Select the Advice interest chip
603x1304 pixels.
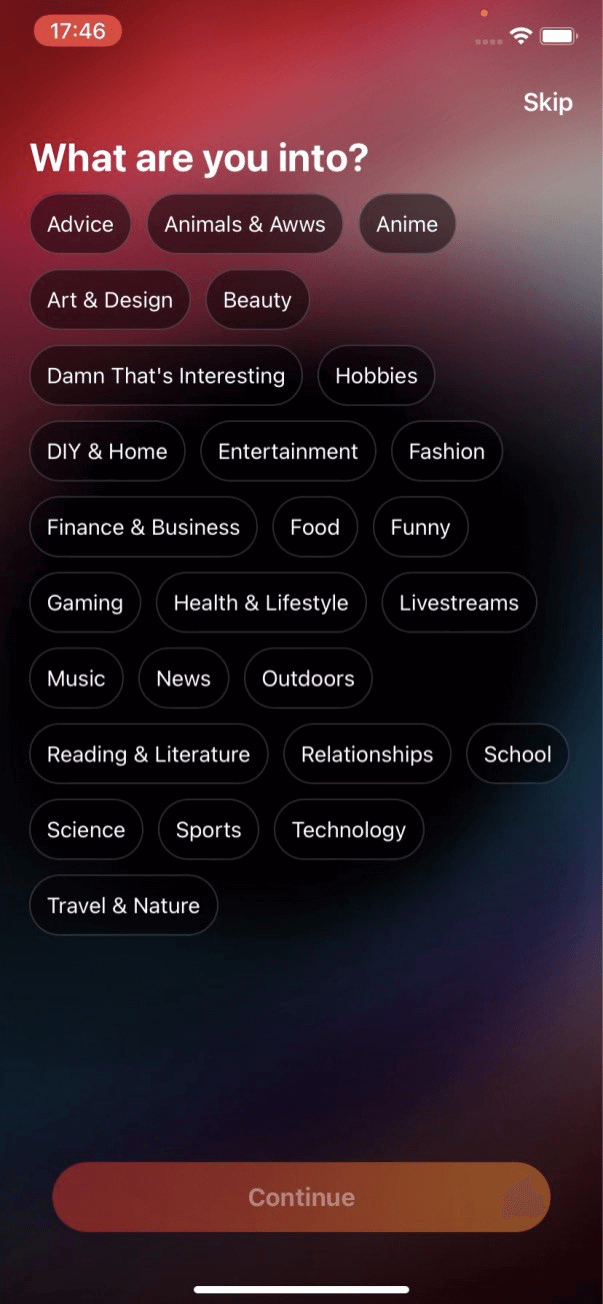tap(80, 224)
